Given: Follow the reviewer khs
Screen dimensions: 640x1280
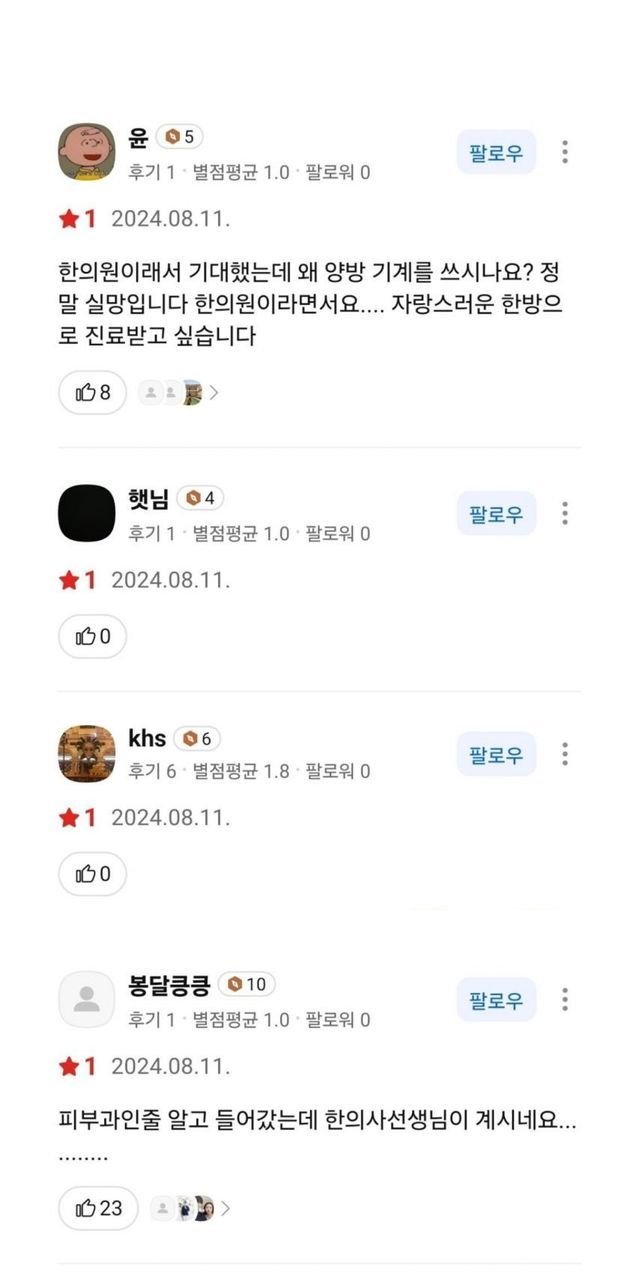Looking at the screenshot, I should [496, 755].
